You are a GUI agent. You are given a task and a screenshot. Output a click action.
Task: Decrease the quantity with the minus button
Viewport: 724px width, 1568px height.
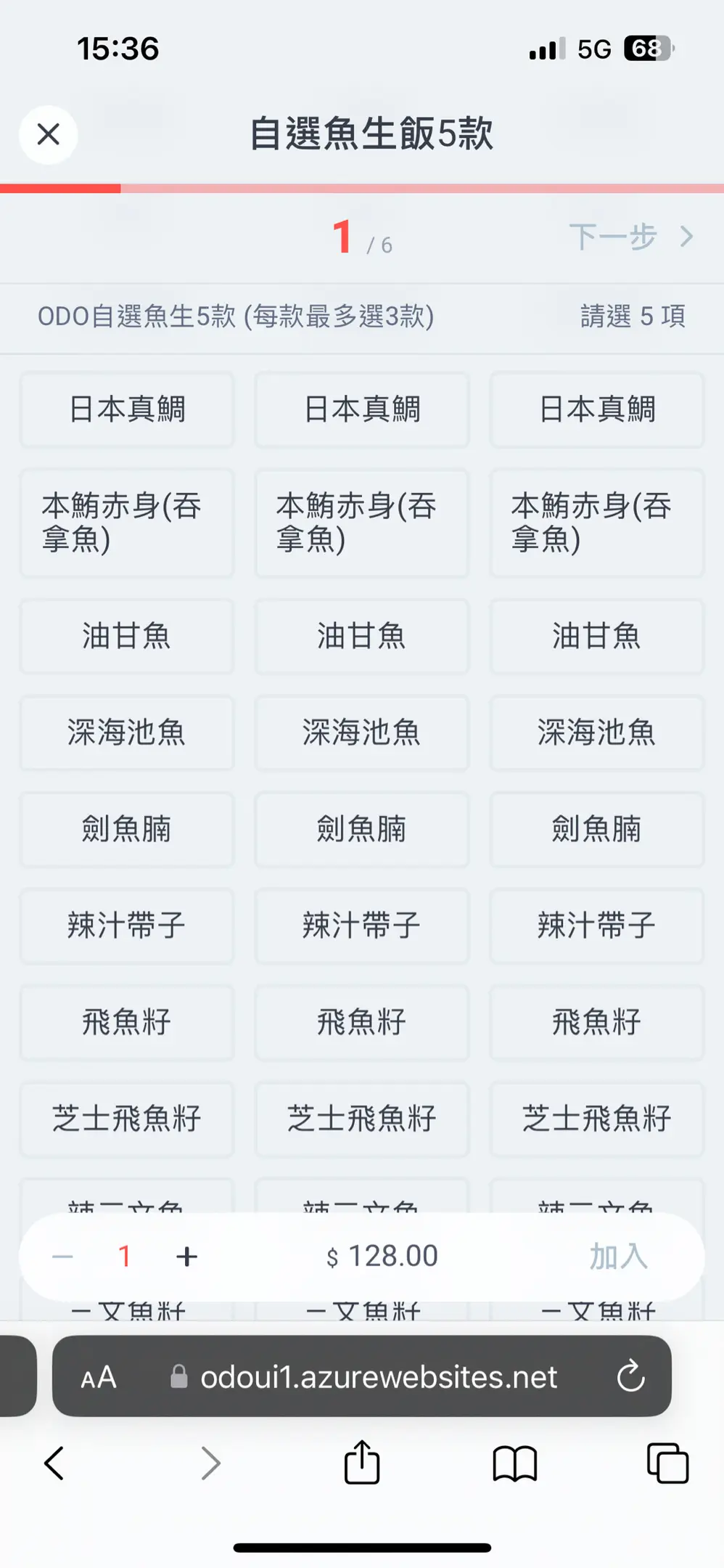point(63,1257)
